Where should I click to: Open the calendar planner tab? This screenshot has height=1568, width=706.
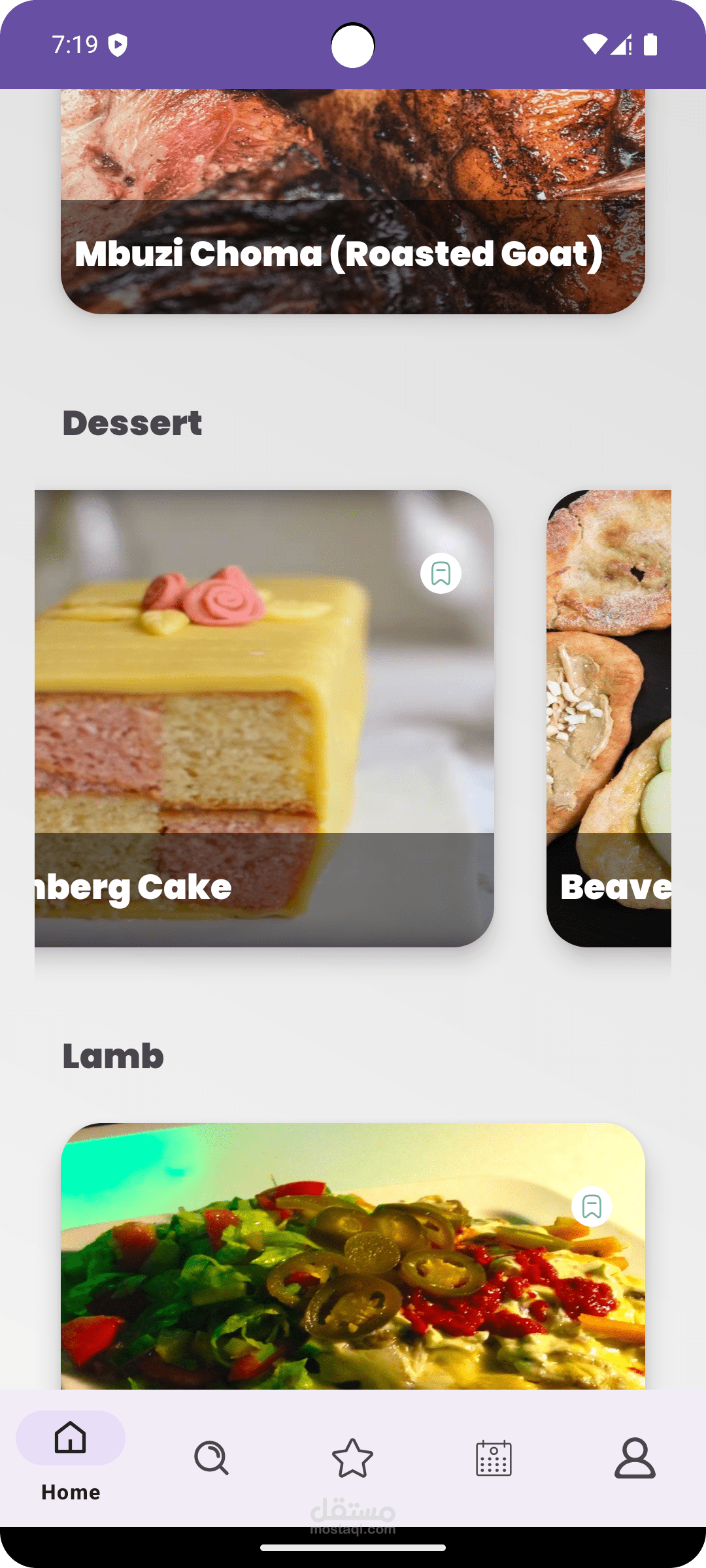(x=494, y=1458)
